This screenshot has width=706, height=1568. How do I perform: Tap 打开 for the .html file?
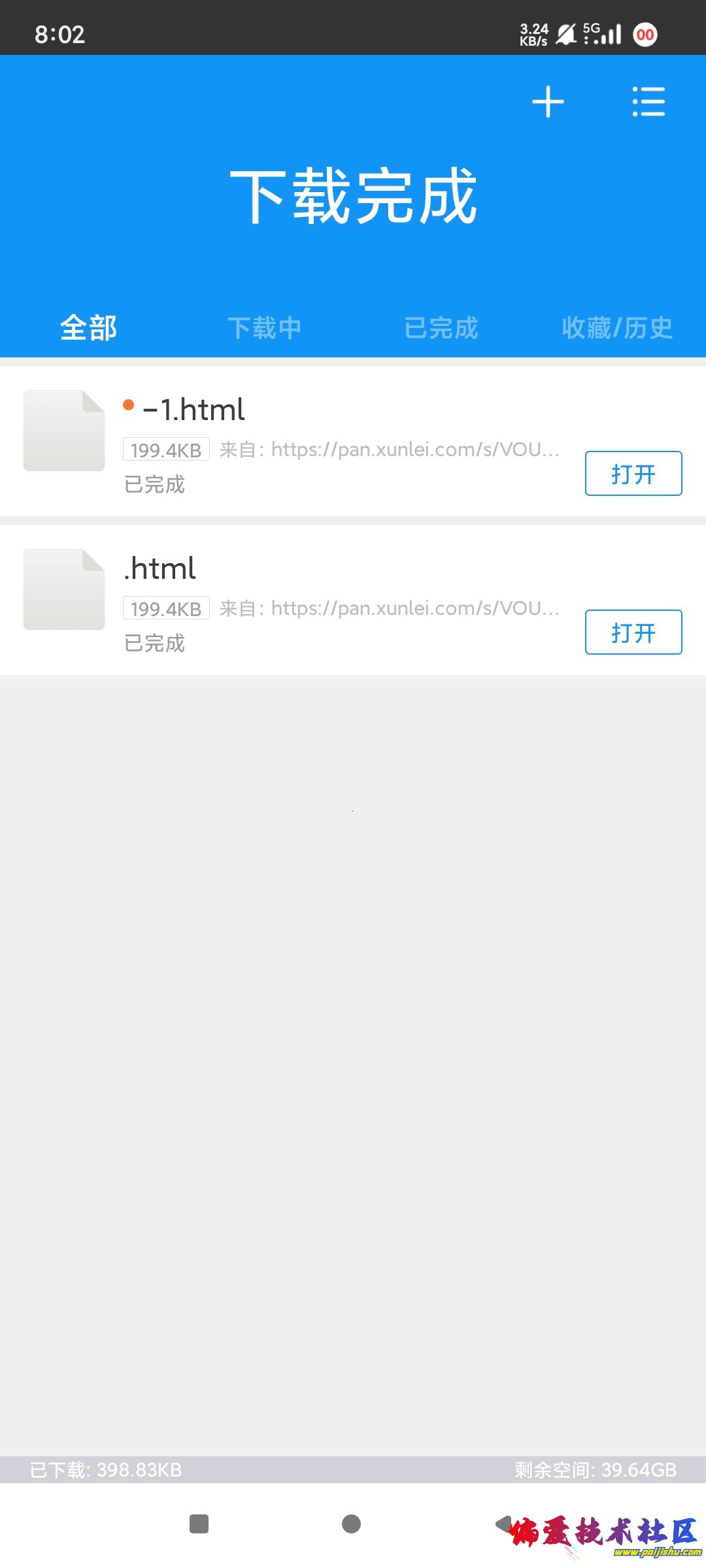[x=633, y=632]
